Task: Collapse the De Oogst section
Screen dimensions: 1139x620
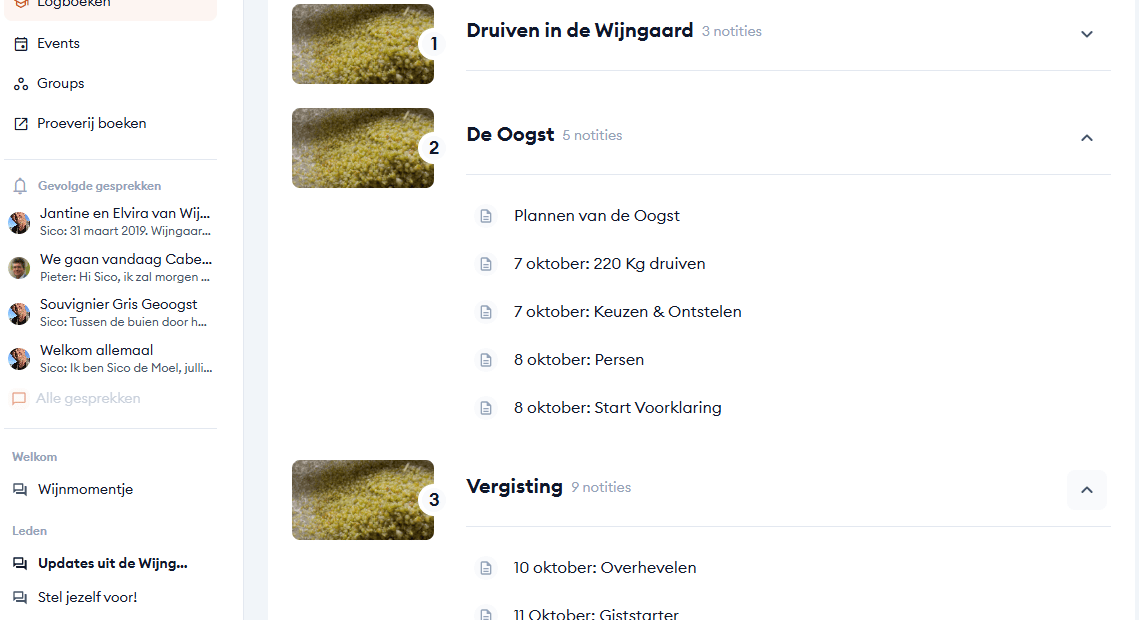Action: point(1087,138)
